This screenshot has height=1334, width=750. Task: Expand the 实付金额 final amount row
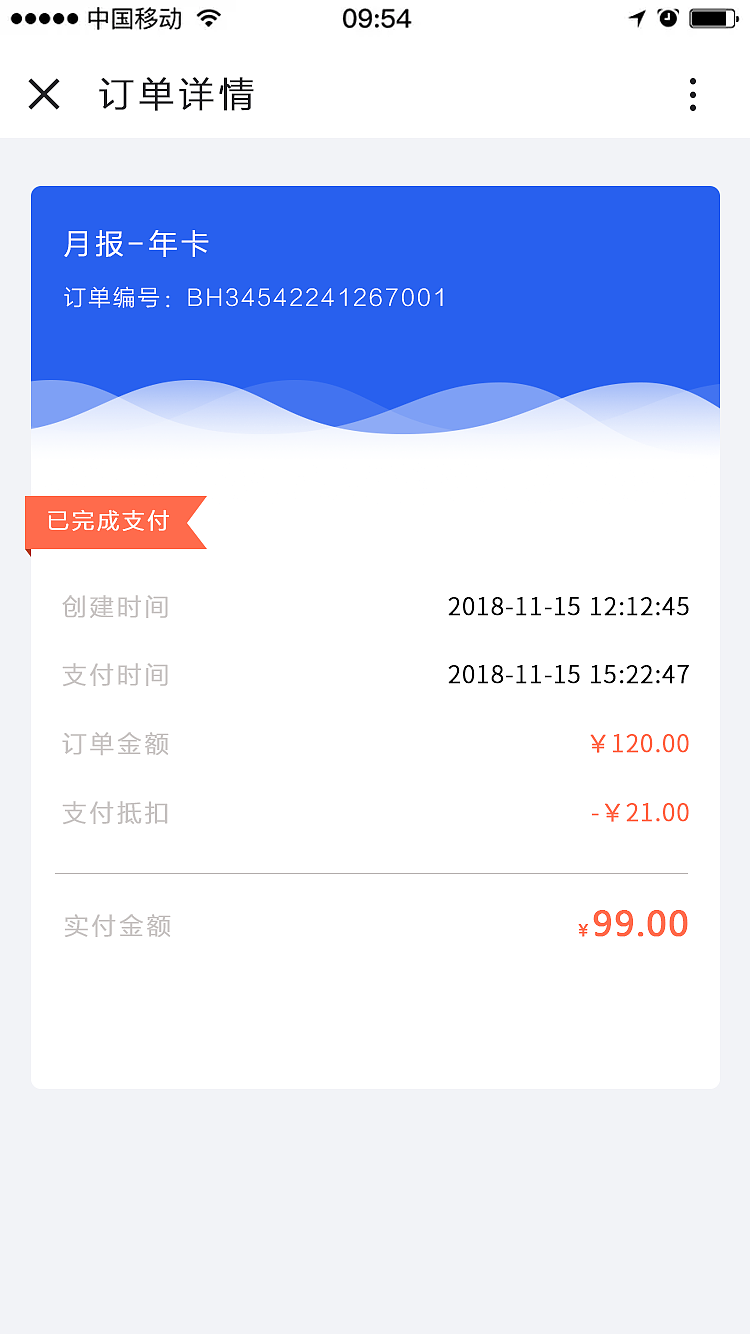tap(375, 924)
